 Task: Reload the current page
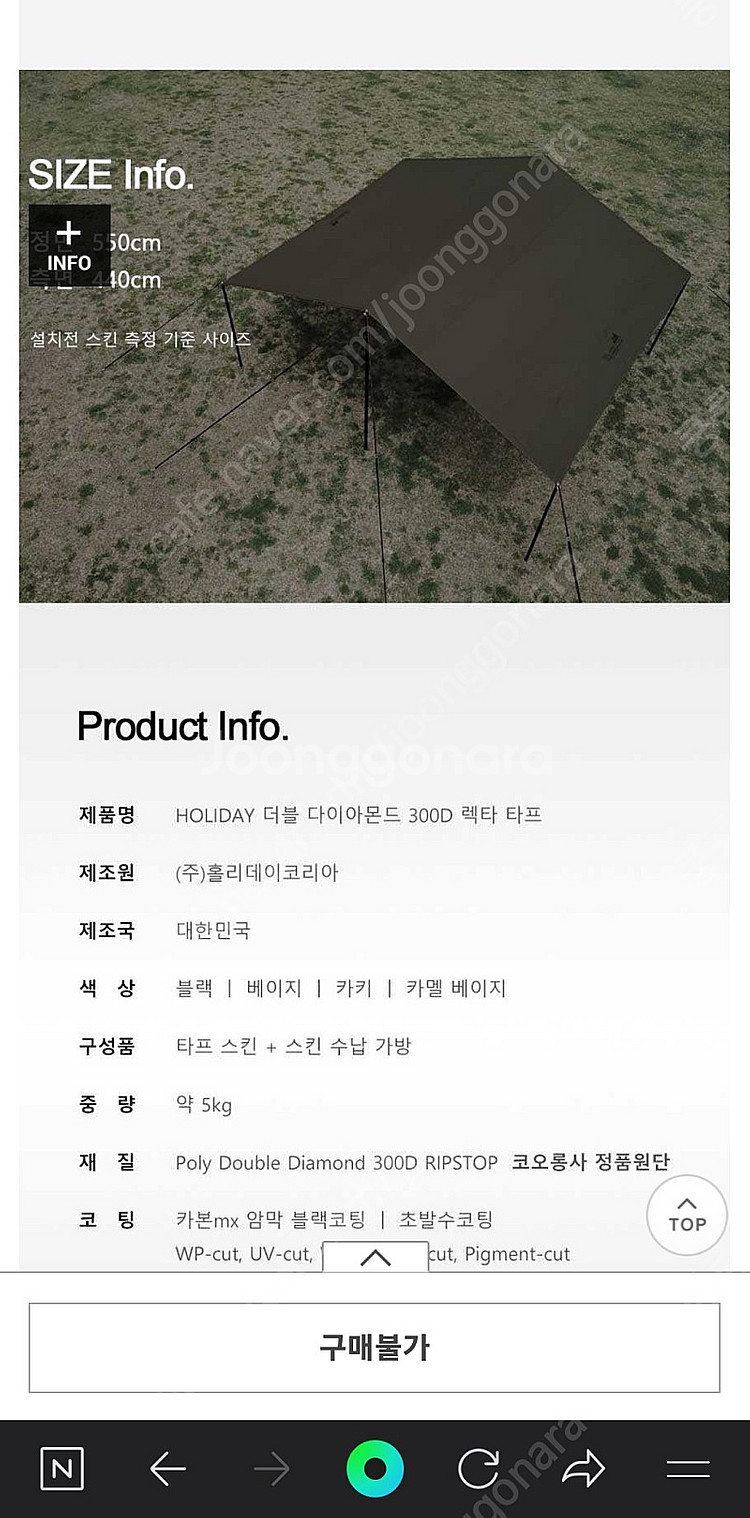478,1469
